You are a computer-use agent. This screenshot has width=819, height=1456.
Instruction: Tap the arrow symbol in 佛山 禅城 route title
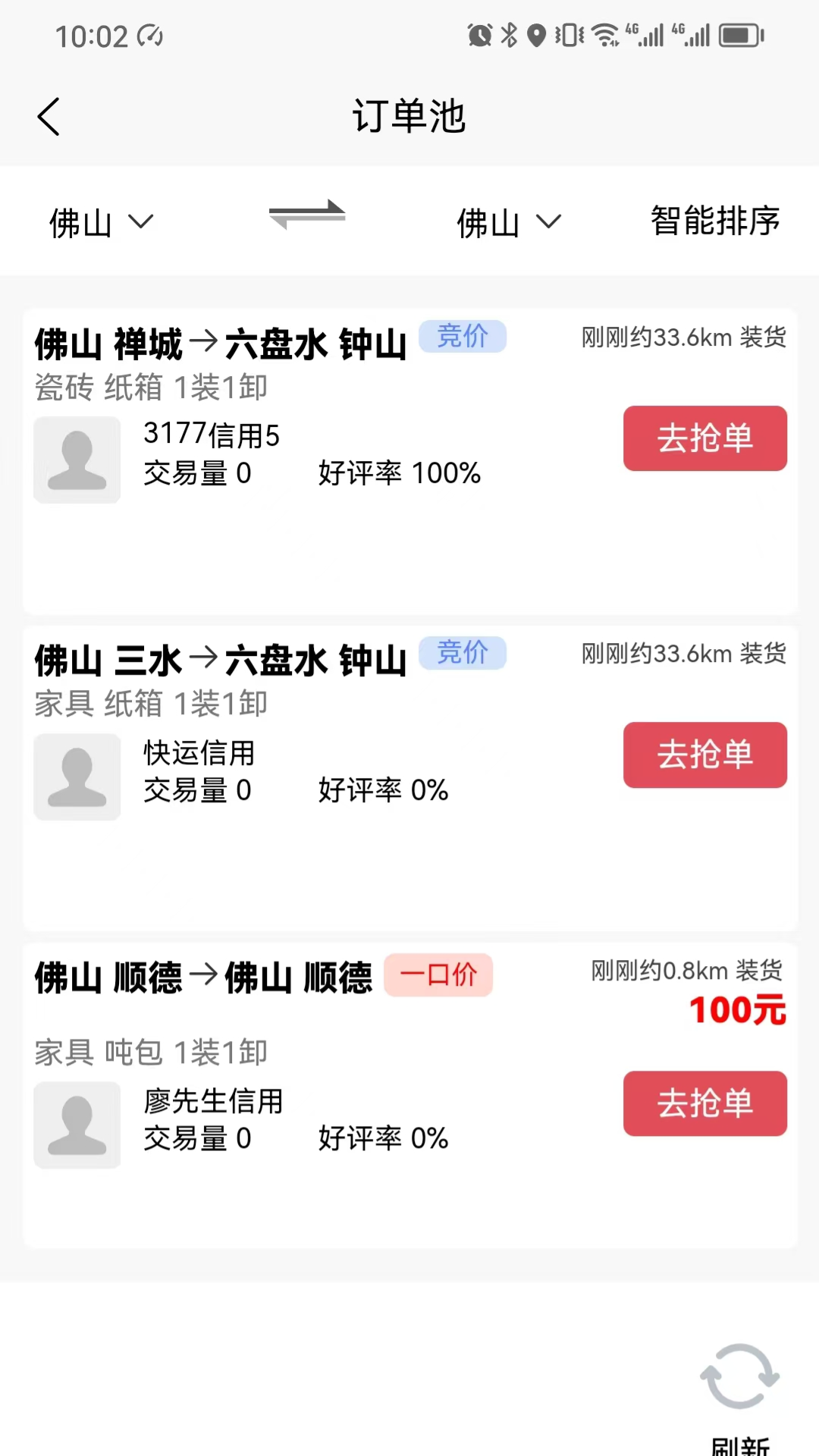(x=205, y=341)
